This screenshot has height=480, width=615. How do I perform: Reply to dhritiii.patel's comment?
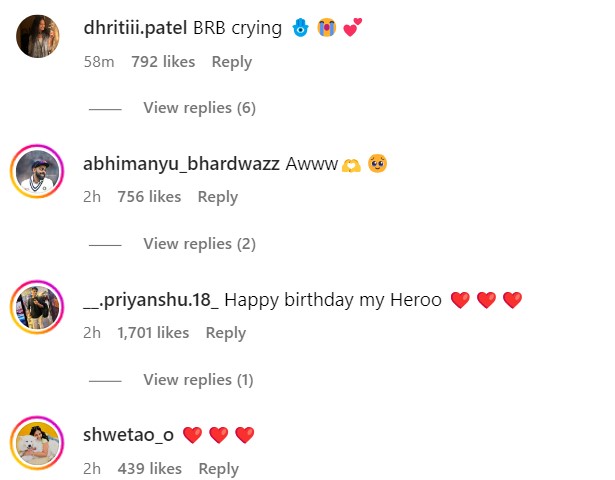[231, 62]
